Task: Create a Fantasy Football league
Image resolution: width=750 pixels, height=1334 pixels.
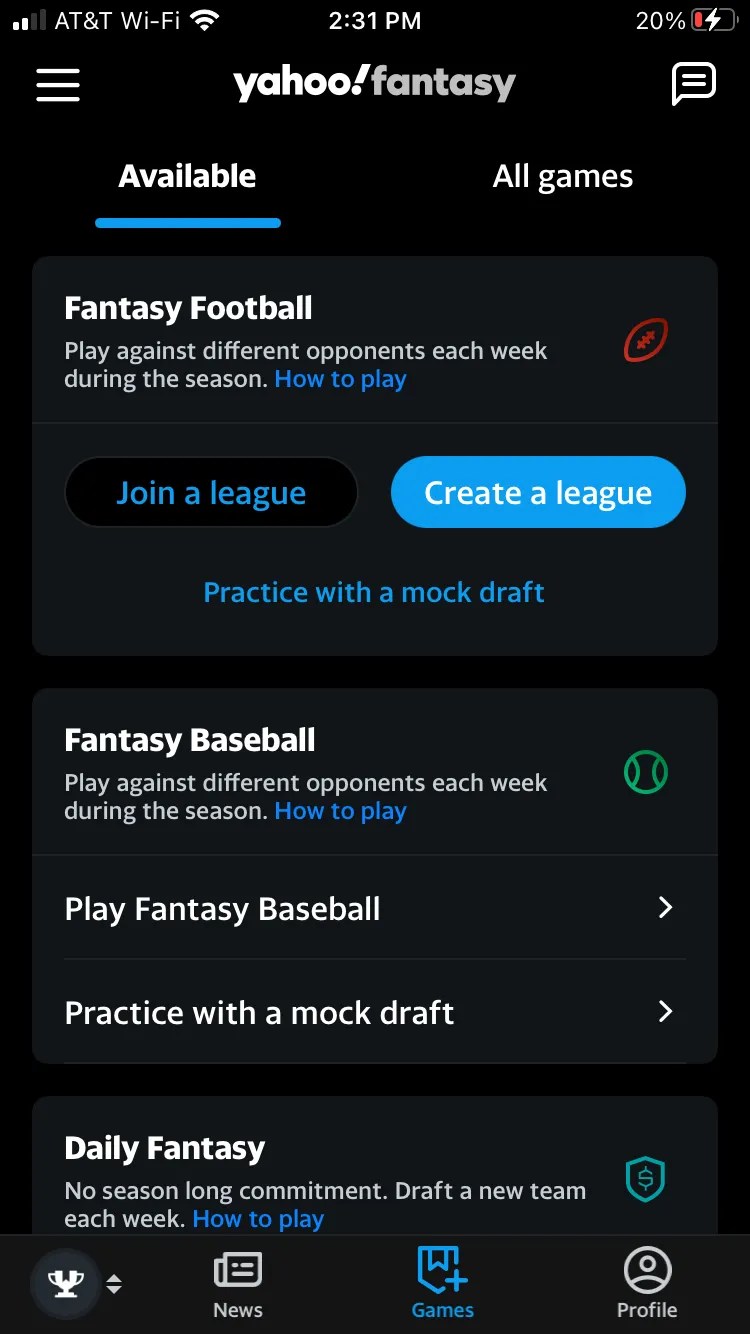Action: pos(538,493)
